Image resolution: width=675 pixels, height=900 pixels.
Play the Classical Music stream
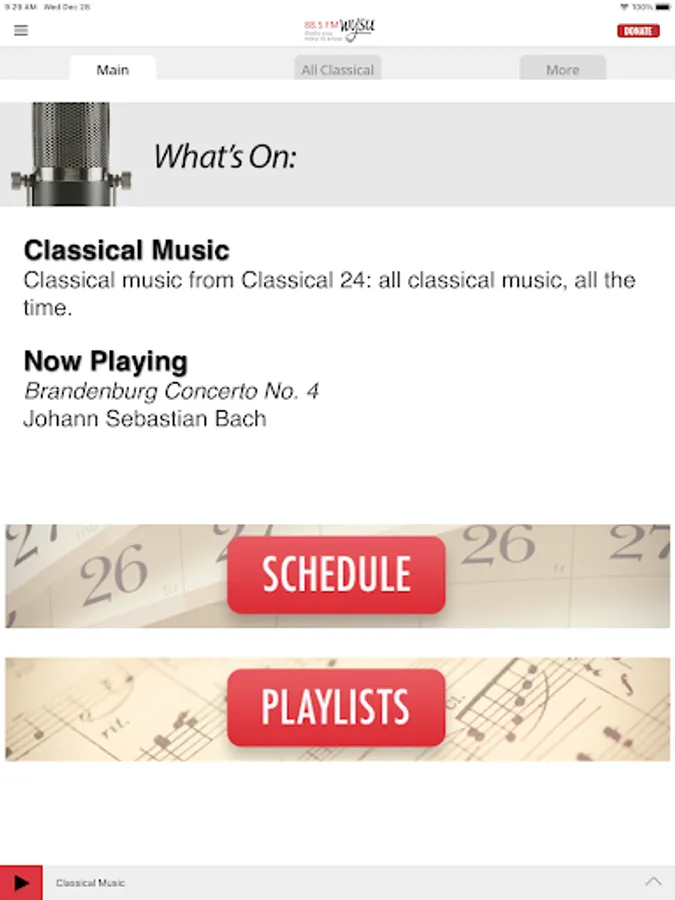pyautogui.click(x=21, y=882)
